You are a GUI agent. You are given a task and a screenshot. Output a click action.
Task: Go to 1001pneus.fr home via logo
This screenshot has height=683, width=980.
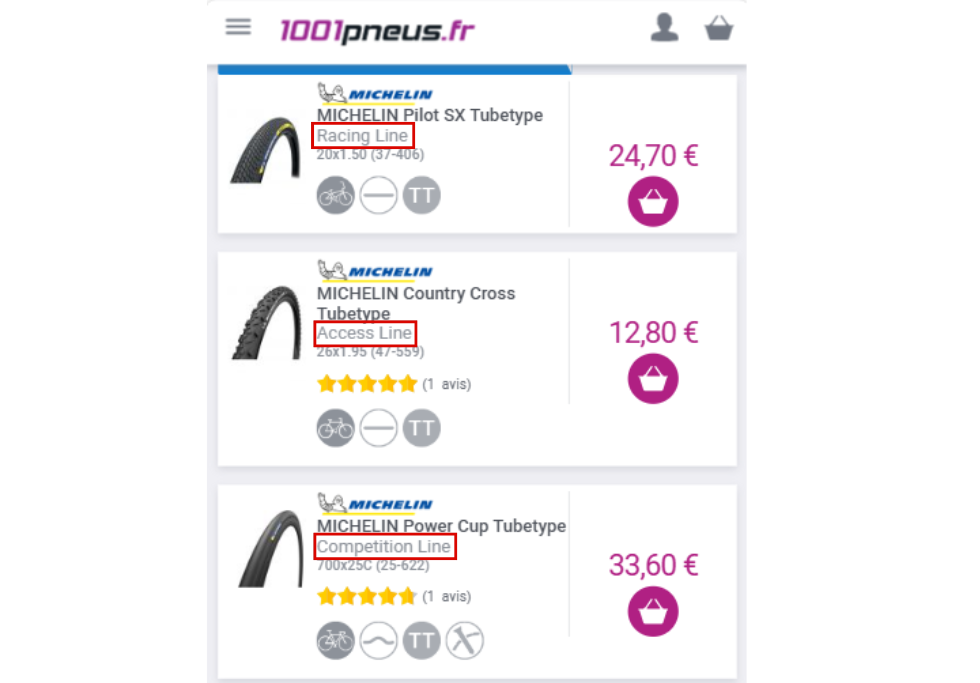click(376, 30)
